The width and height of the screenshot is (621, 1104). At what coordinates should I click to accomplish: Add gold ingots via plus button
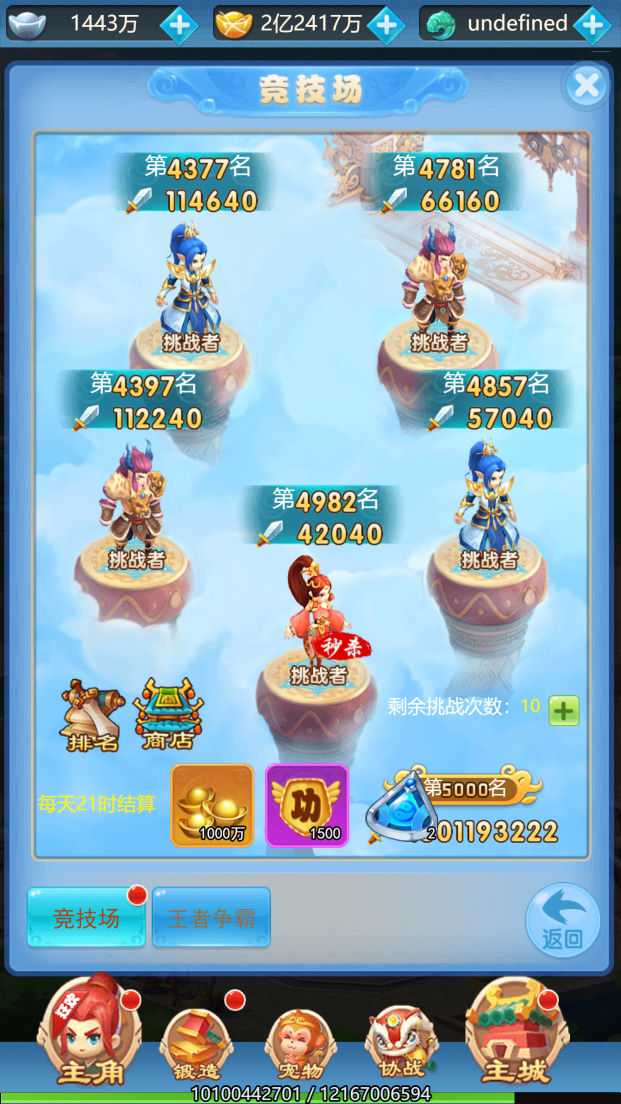386,25
